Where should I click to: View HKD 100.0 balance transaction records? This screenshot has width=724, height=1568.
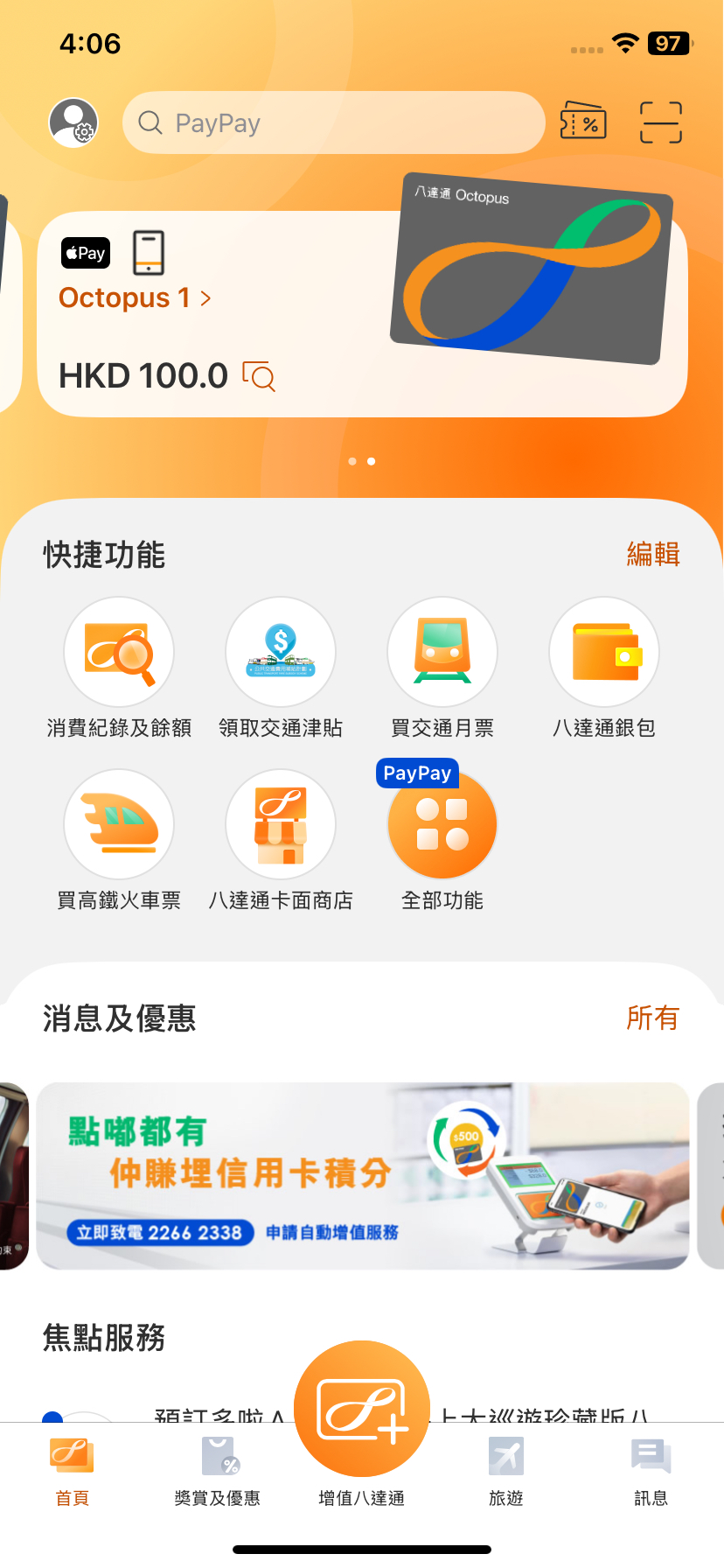259,376
